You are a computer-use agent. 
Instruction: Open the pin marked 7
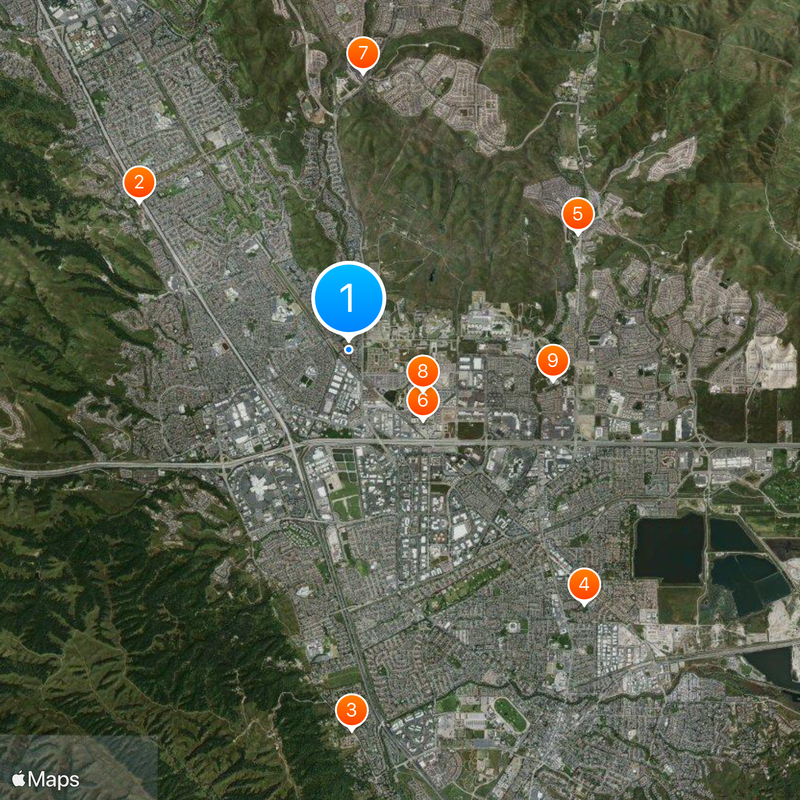pyautogui.click(x=362, y=53)
